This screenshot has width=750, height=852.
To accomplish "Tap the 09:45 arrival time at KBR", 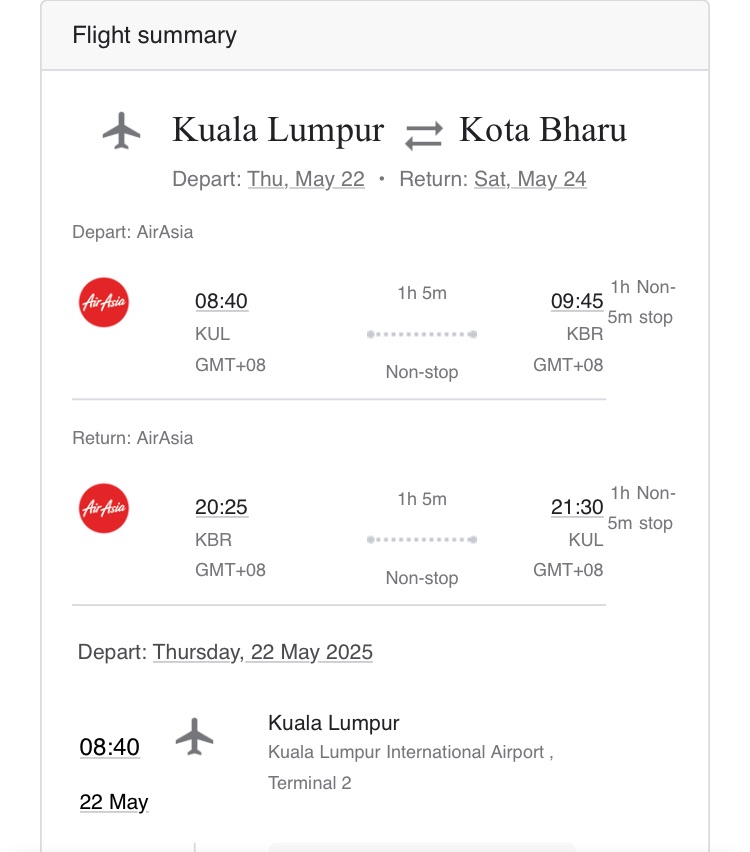I will coord(577,301).
